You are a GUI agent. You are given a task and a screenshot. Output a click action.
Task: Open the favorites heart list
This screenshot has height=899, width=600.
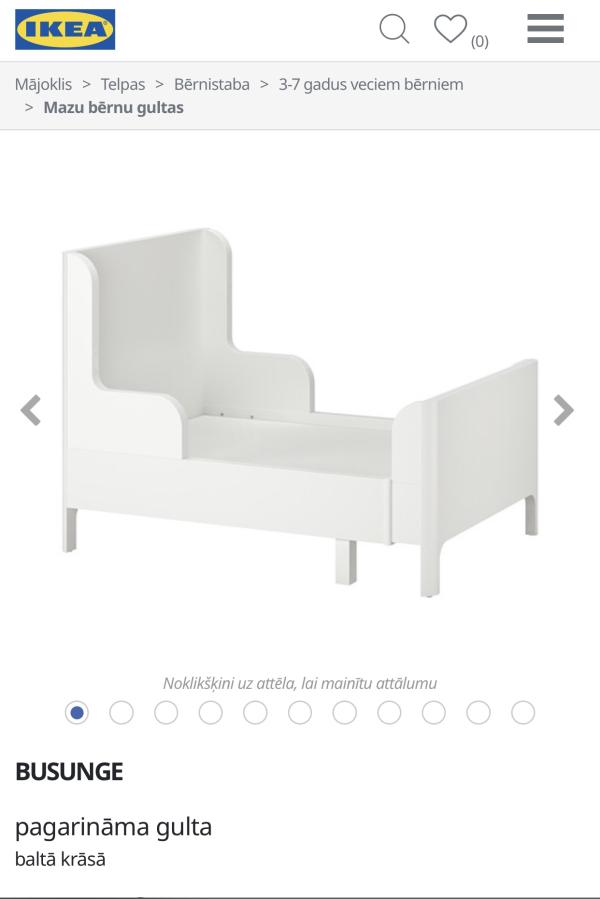451,29
